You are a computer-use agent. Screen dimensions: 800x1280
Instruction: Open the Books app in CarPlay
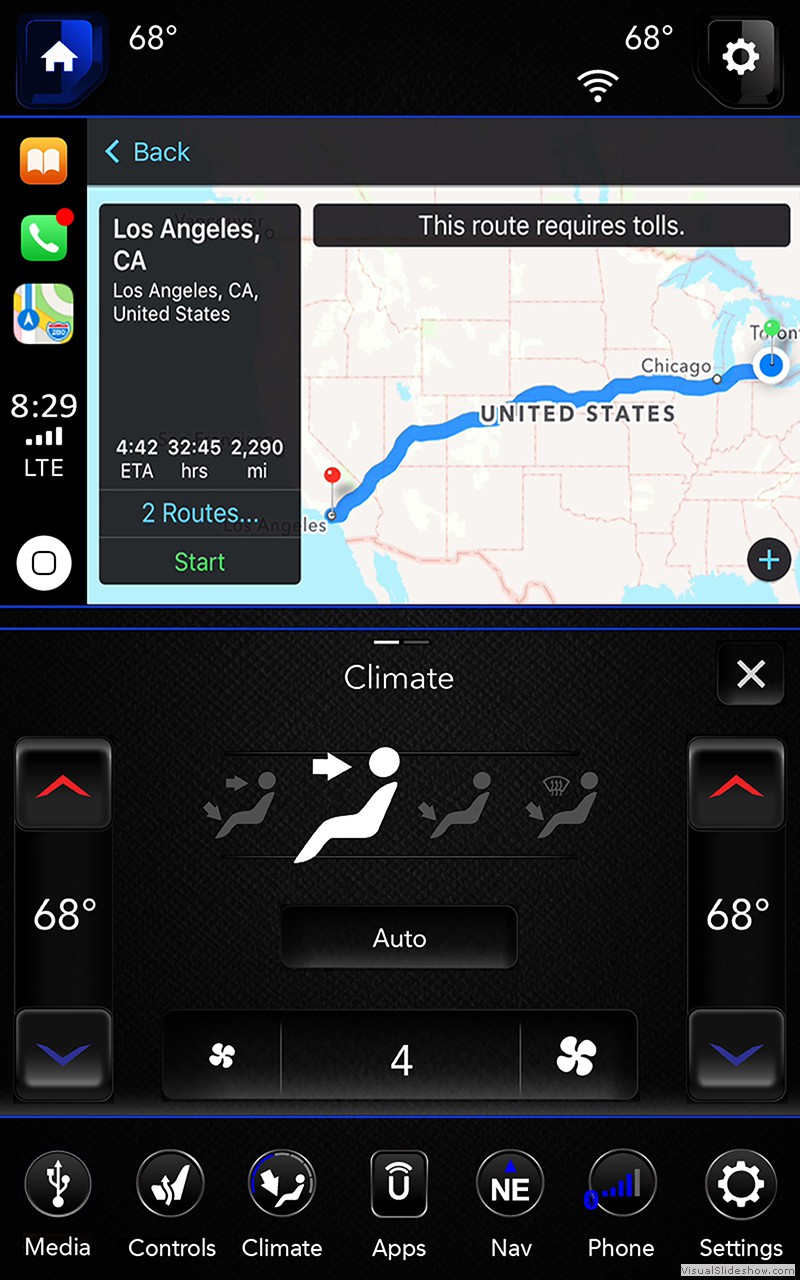pyautogui.click(x=43, y=162)
